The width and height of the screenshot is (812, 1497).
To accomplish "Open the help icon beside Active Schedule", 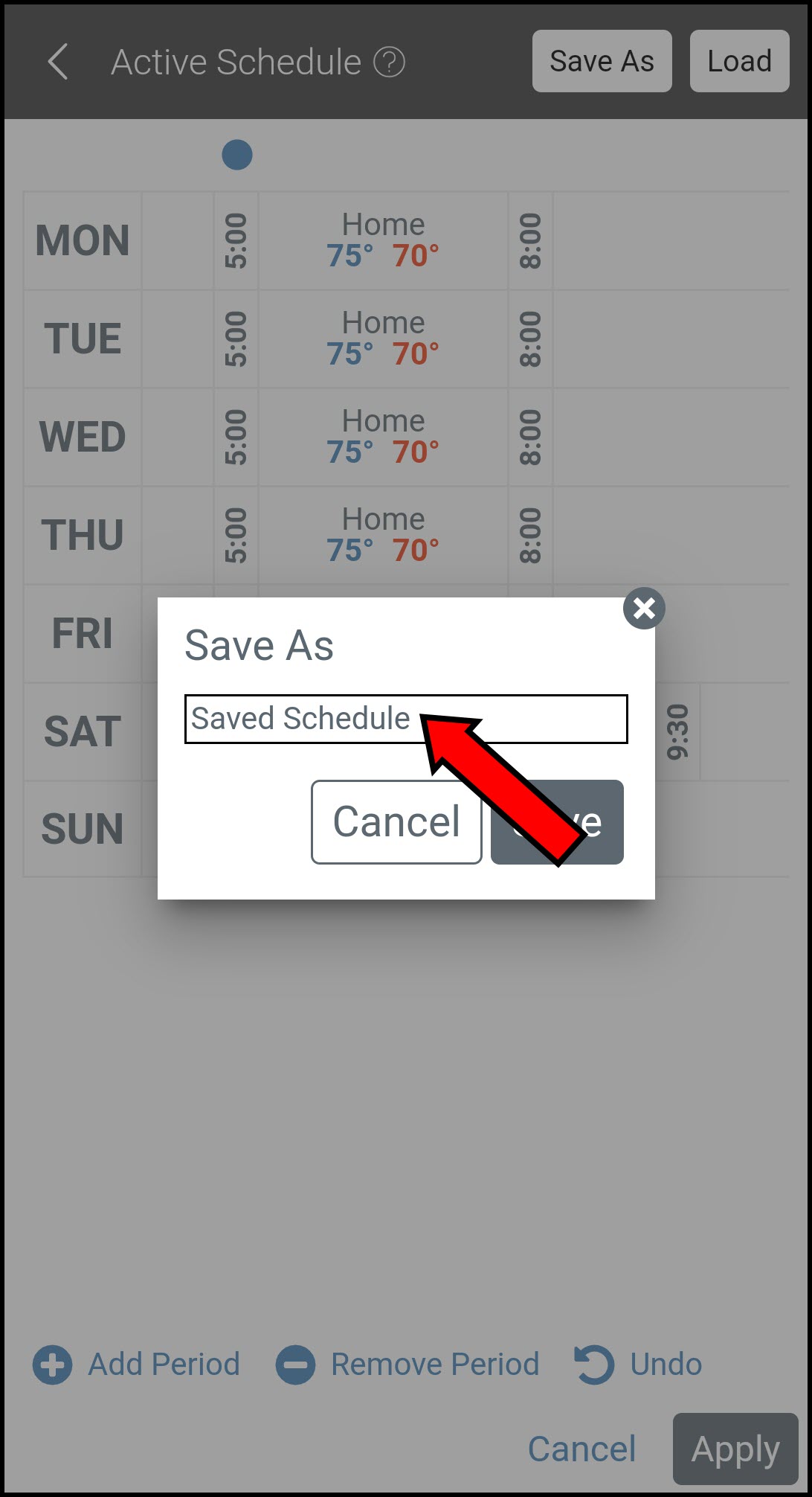I will pyautogui.click(x=389, y=62).
